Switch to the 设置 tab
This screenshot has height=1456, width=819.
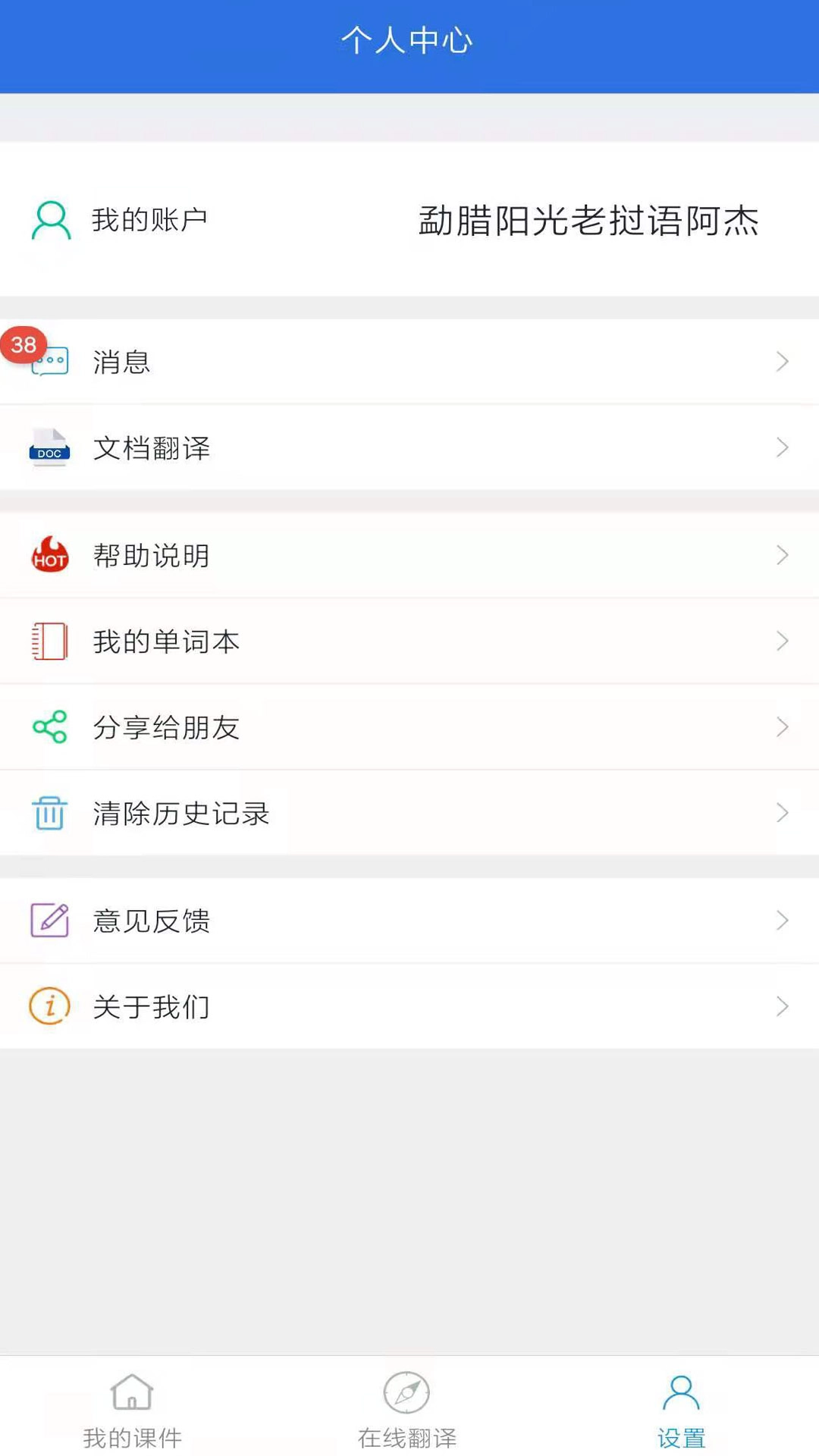click(x=680, y=1410)
